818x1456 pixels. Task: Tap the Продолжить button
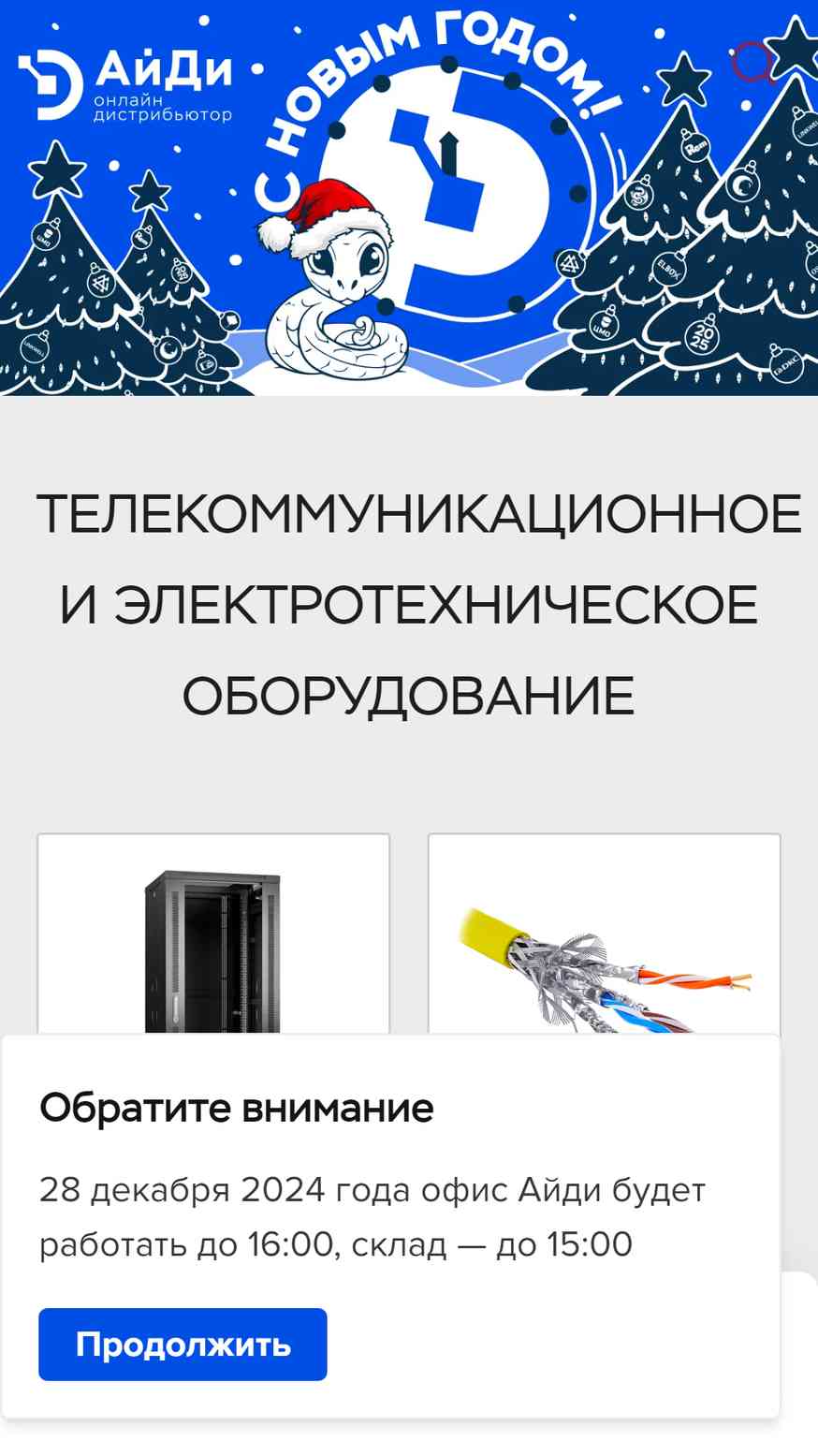pos(183,1344)
